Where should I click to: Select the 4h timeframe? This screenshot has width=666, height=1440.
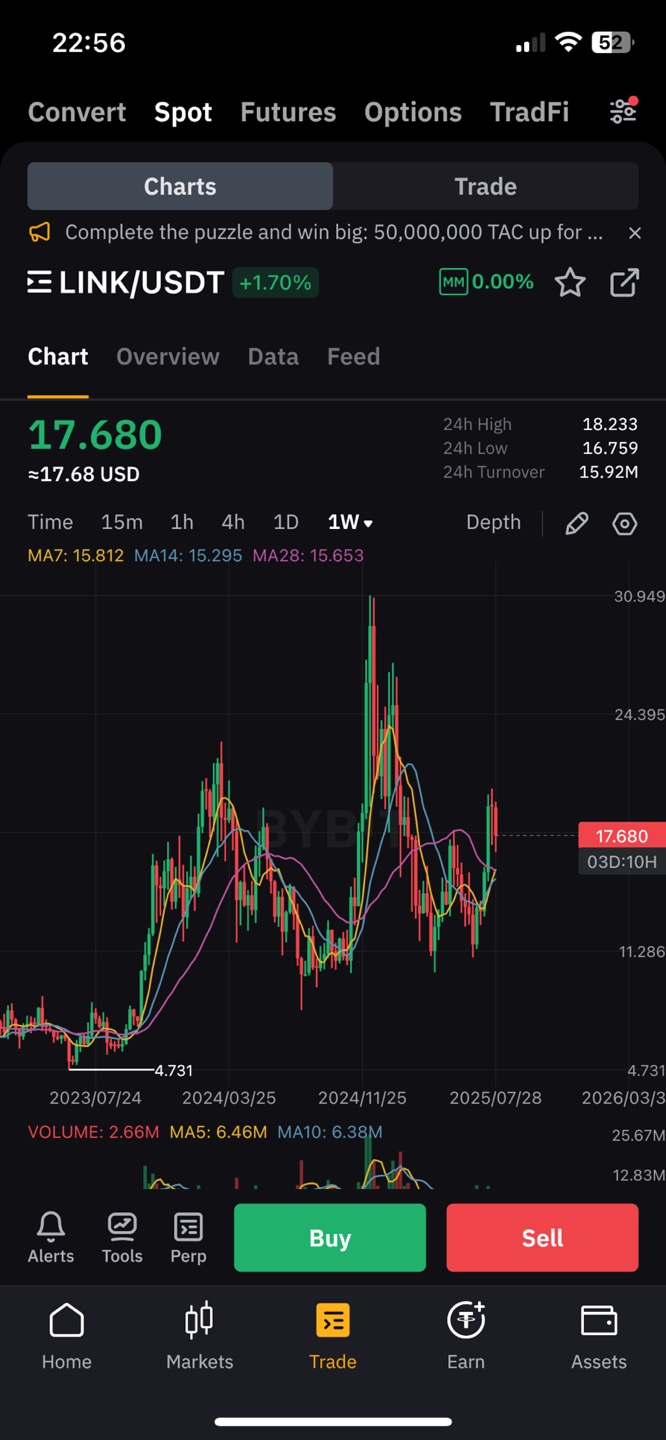(x=233, y=522)
